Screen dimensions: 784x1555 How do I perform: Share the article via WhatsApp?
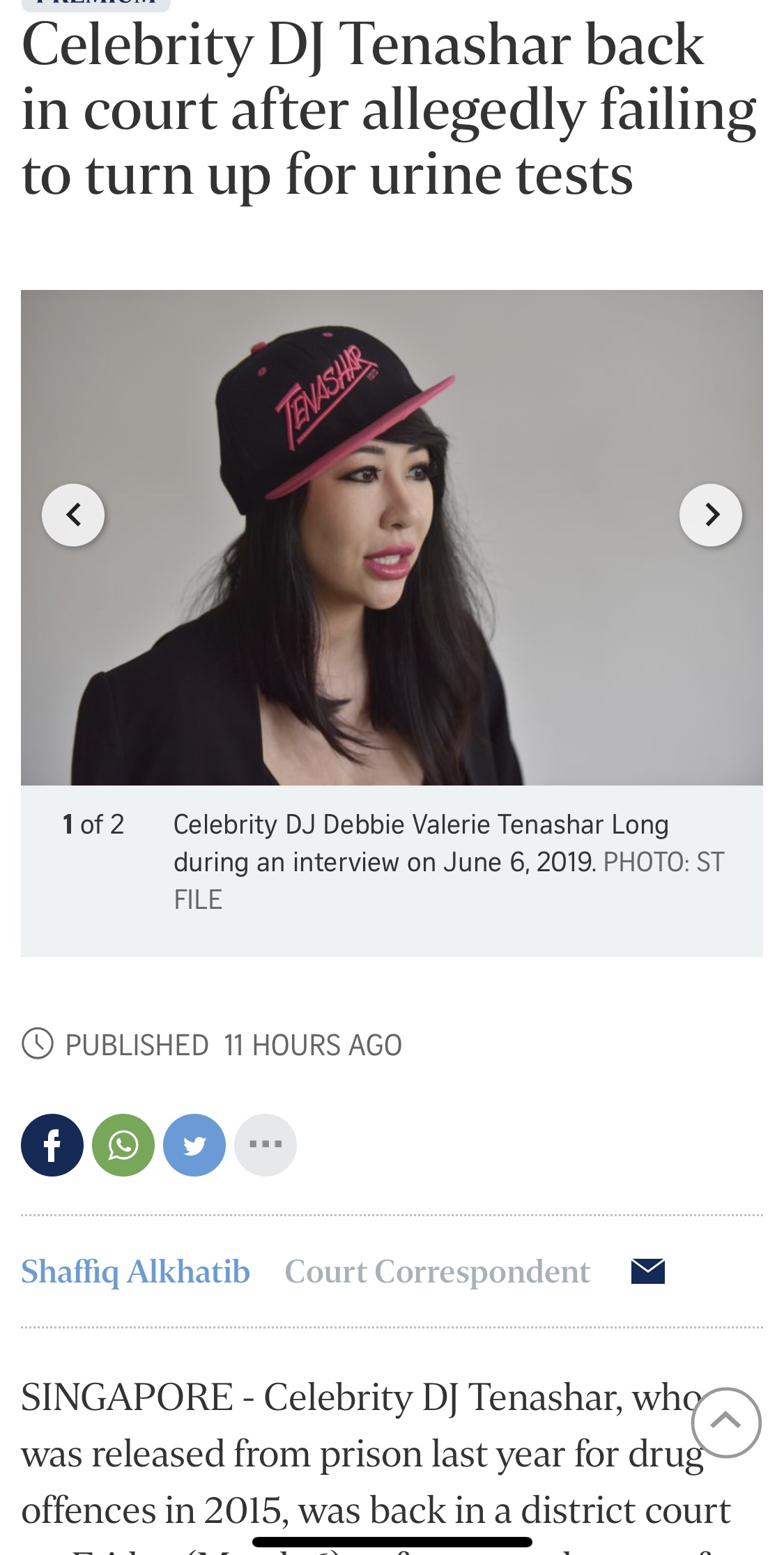[123, 1145]
